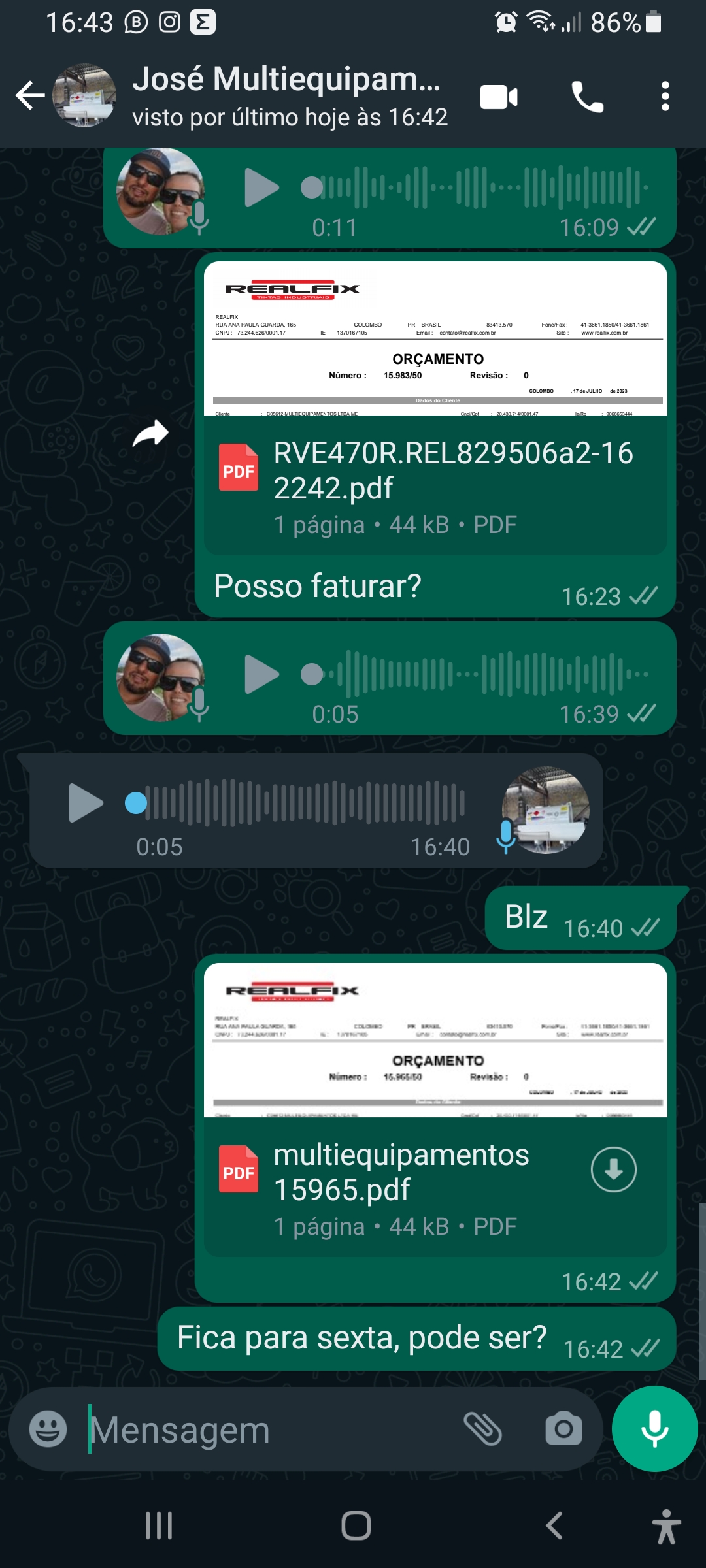Open the chat overflow menu
Image resolution: width=706 pixels, height=1568 pixels.
coord(665,97)
